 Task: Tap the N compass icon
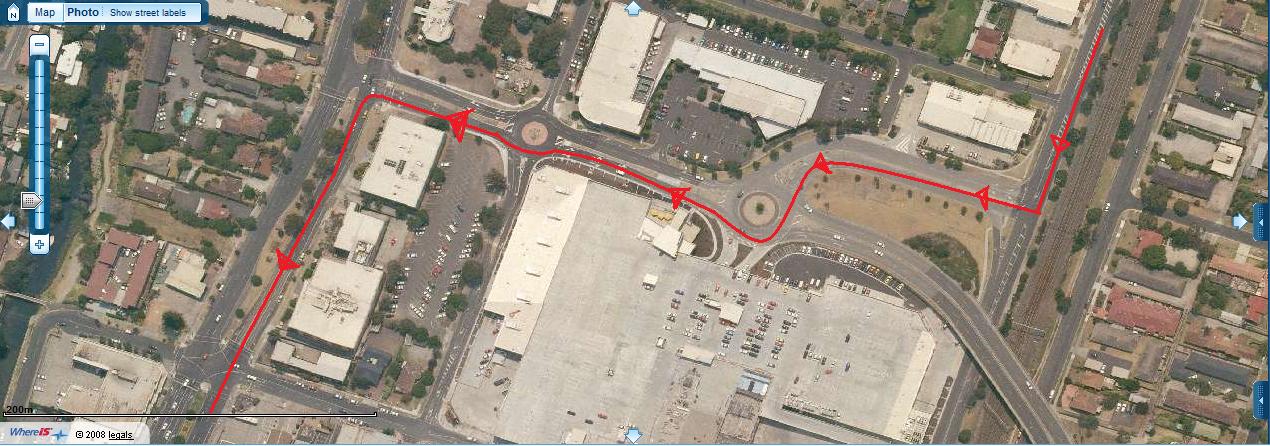tap(12, 15)
